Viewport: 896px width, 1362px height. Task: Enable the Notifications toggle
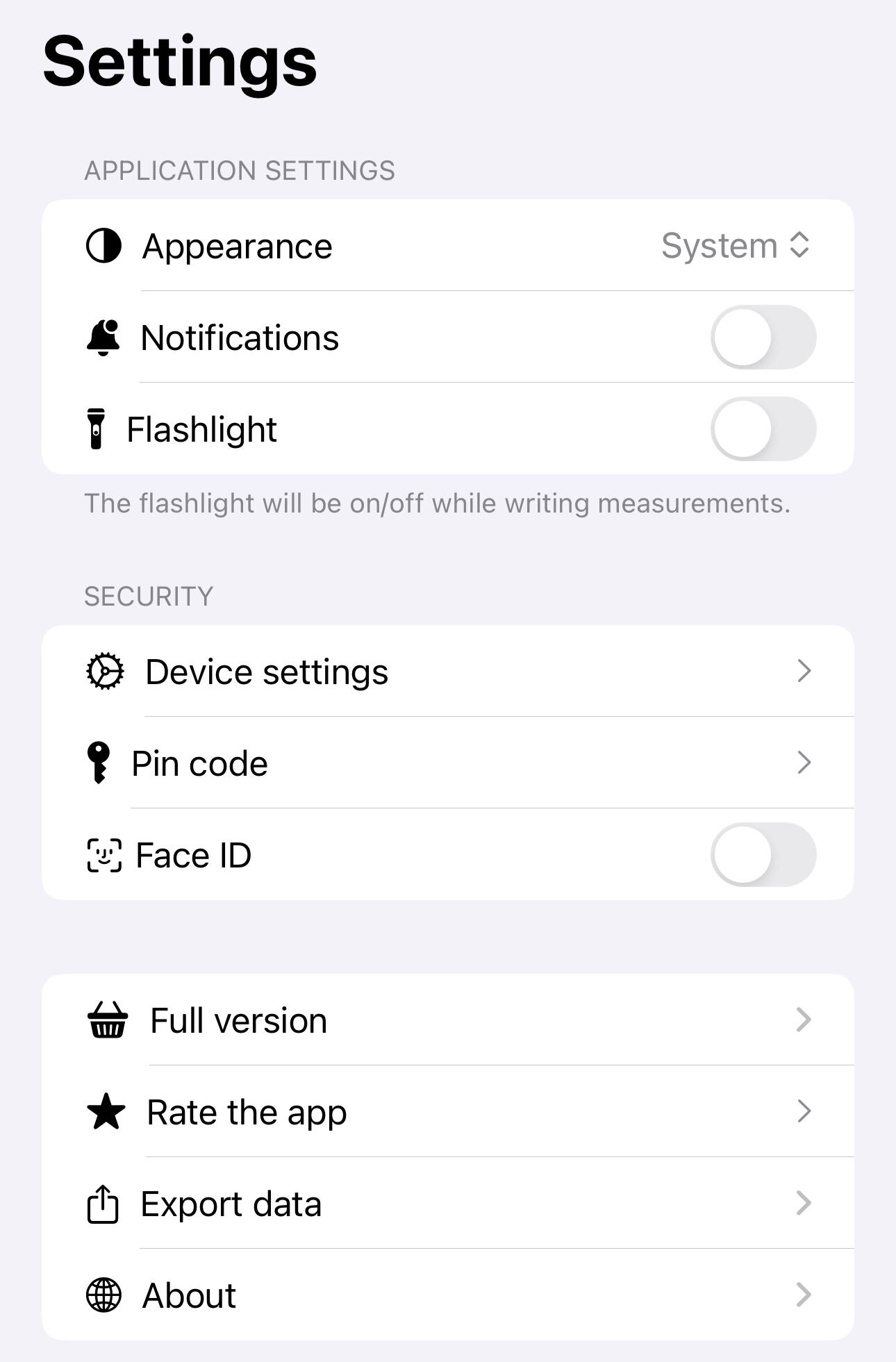click(x=765, y=336)
